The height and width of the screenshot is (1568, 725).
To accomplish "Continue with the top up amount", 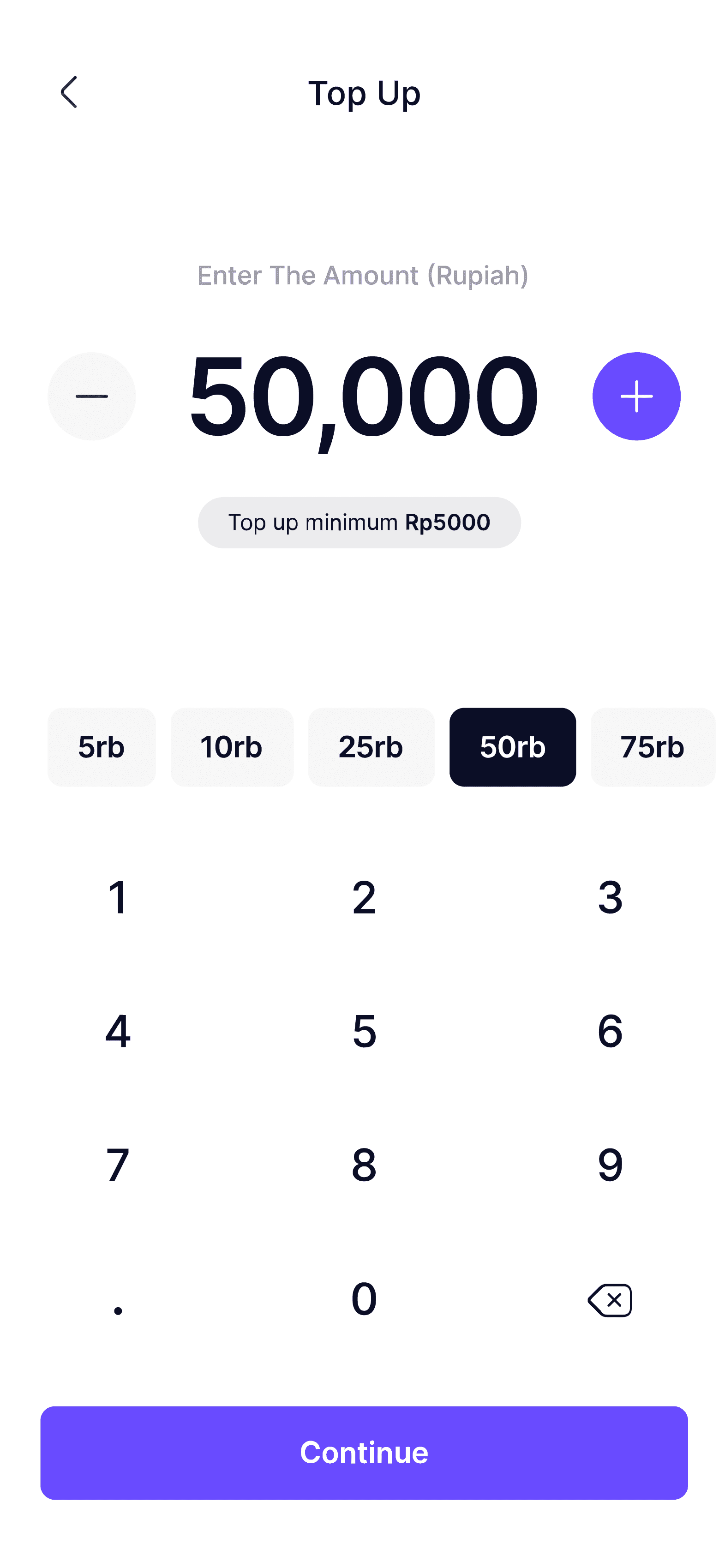I will [364, 1452].
